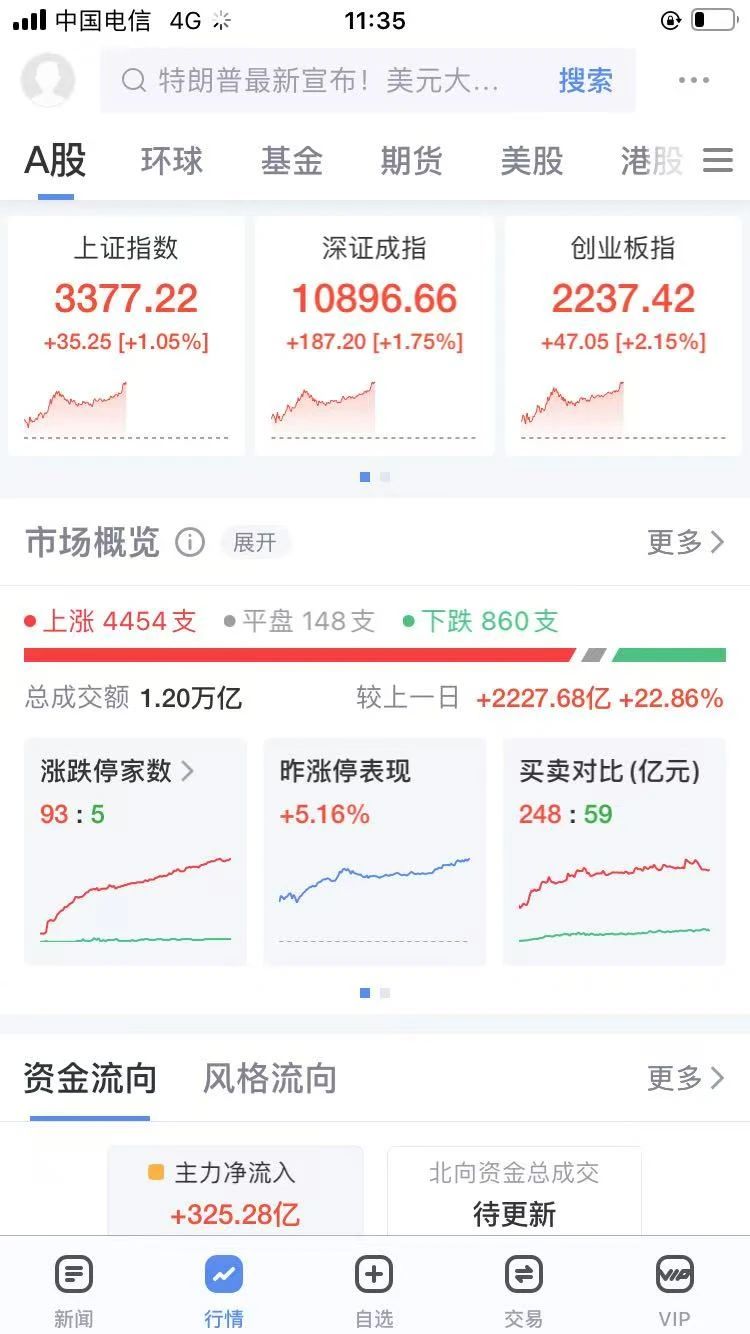Switch to the 风格流向 tab
Viewport: 750px width, 1334px height.
click(270, 1078)
